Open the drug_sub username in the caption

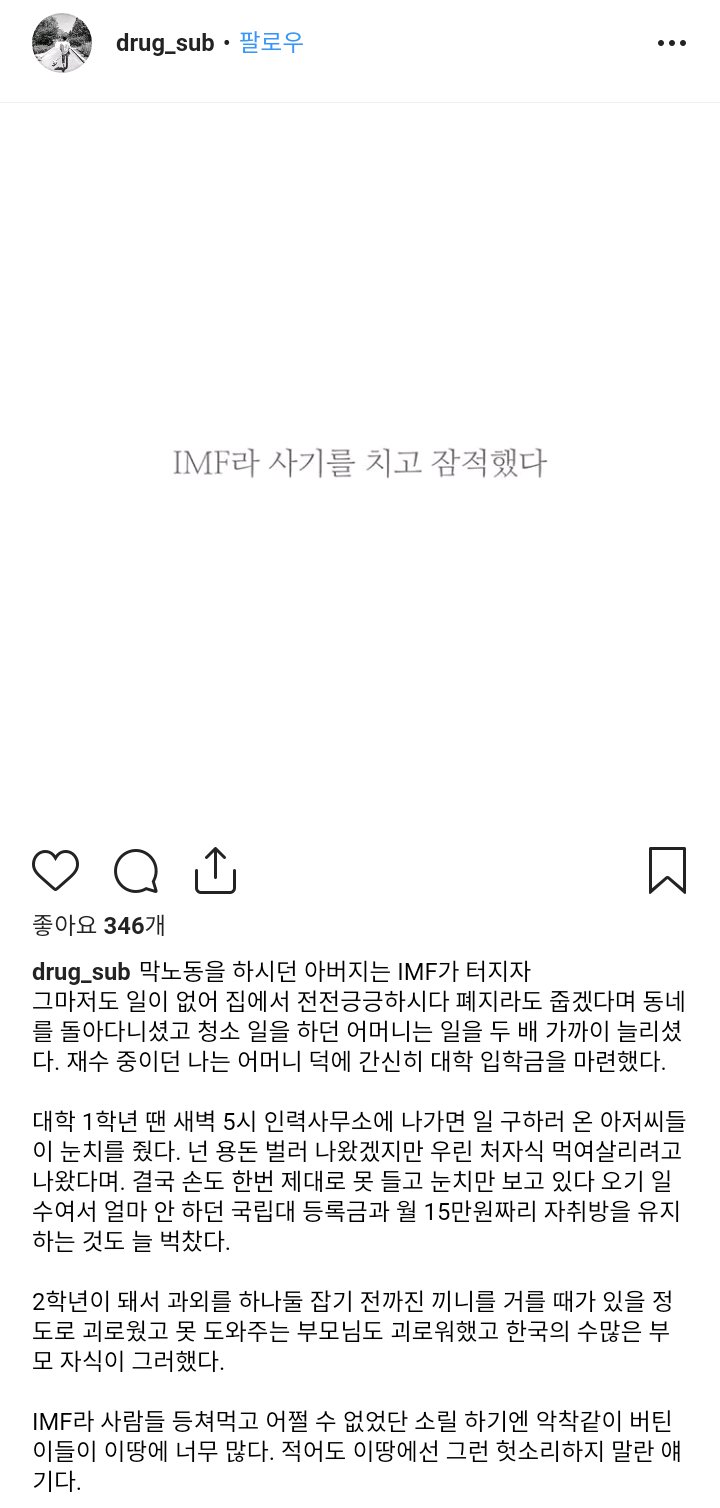click(81, 972)
